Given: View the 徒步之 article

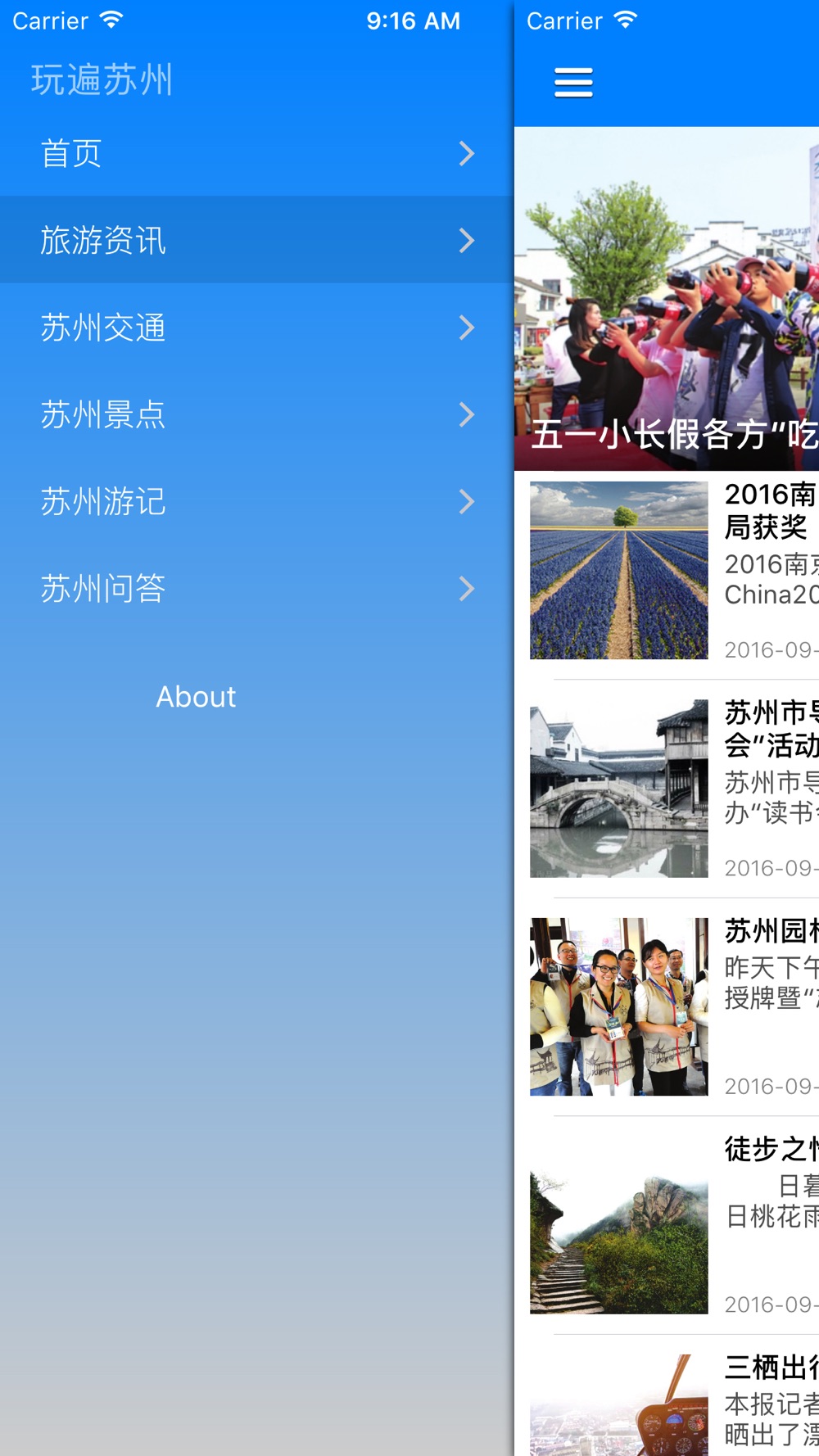Looking at the screenshot, I should [x=673, y=1225].
